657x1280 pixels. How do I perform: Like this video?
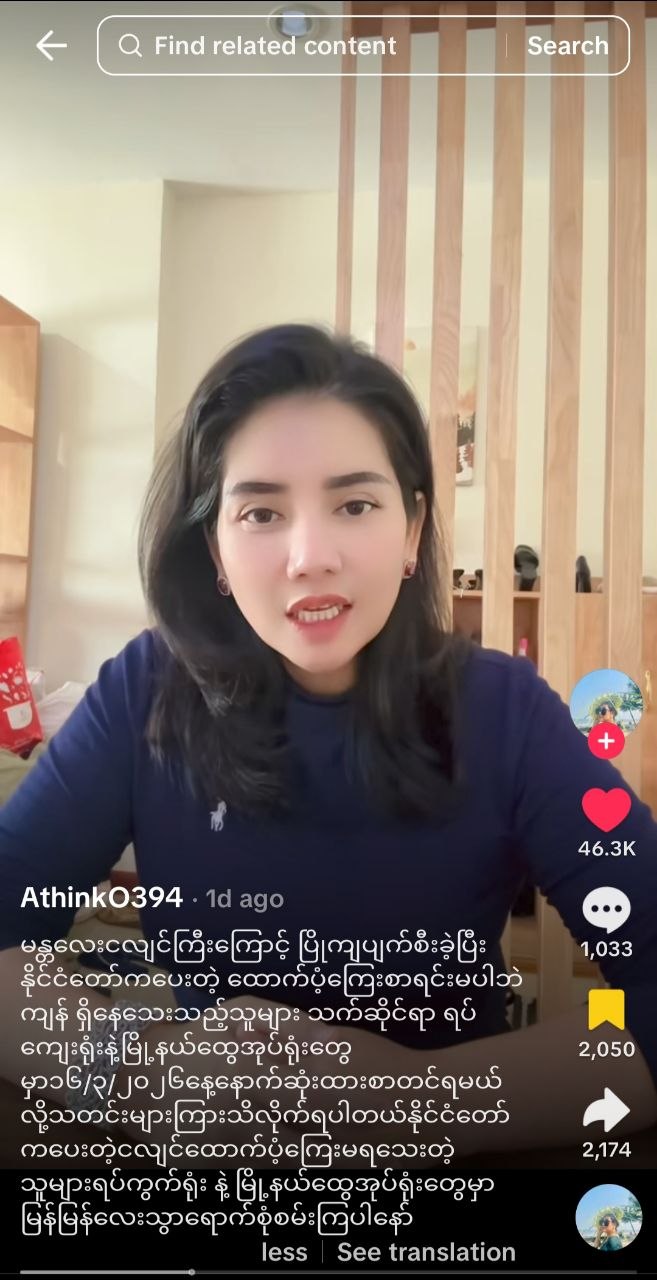click(606, 810)
